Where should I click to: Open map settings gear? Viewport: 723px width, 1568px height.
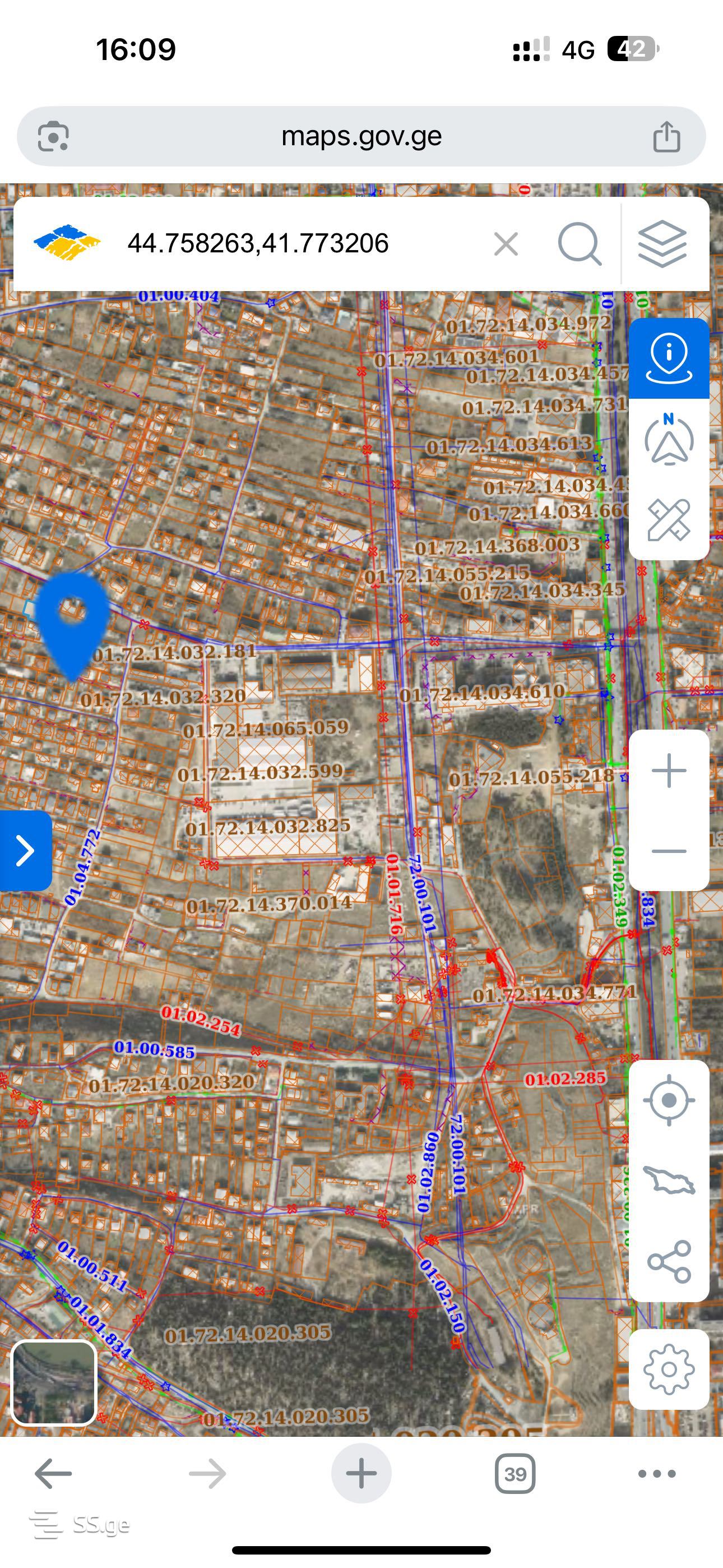click(668, 1369)
